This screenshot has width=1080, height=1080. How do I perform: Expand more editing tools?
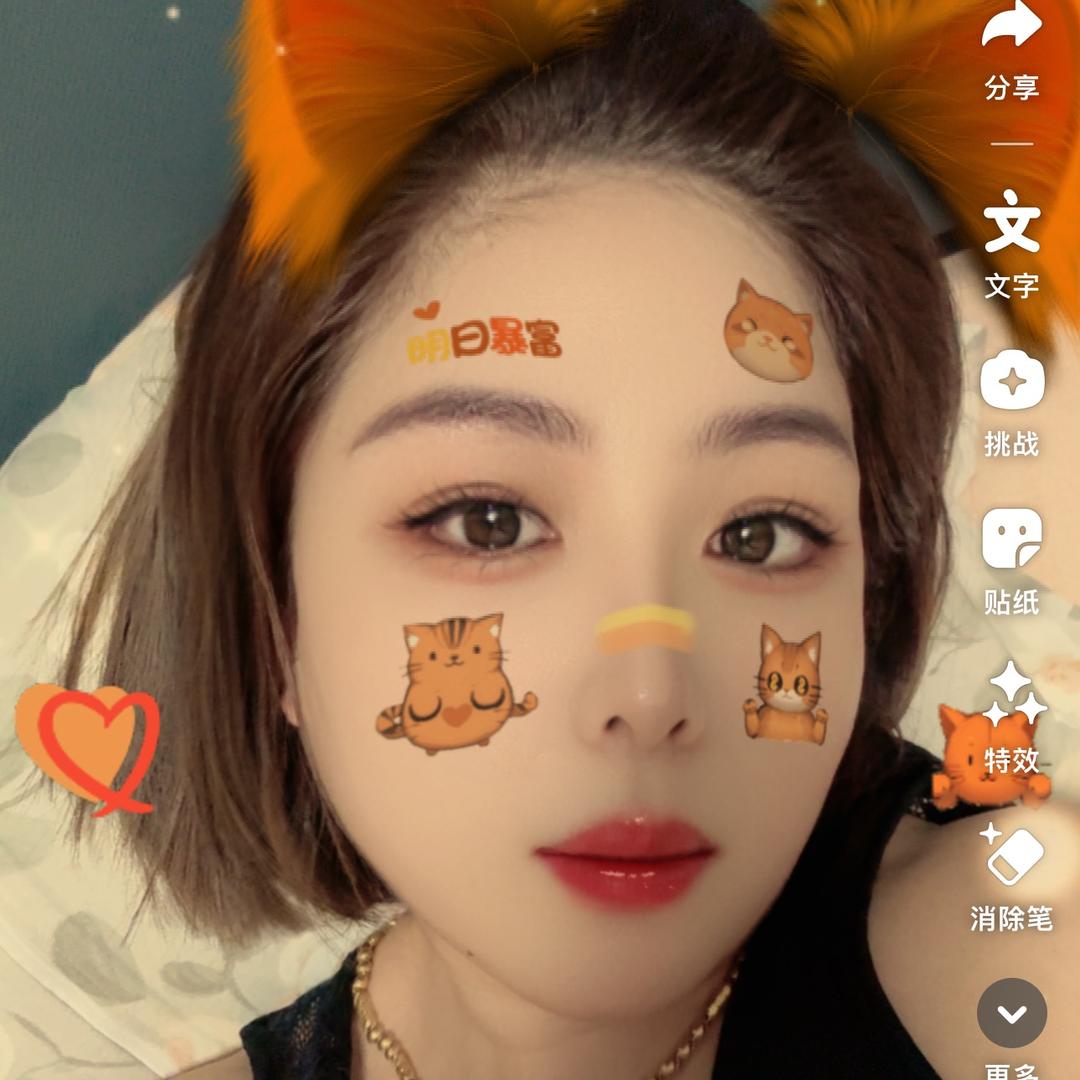pyautogui.click(x=1011, y=1013)
